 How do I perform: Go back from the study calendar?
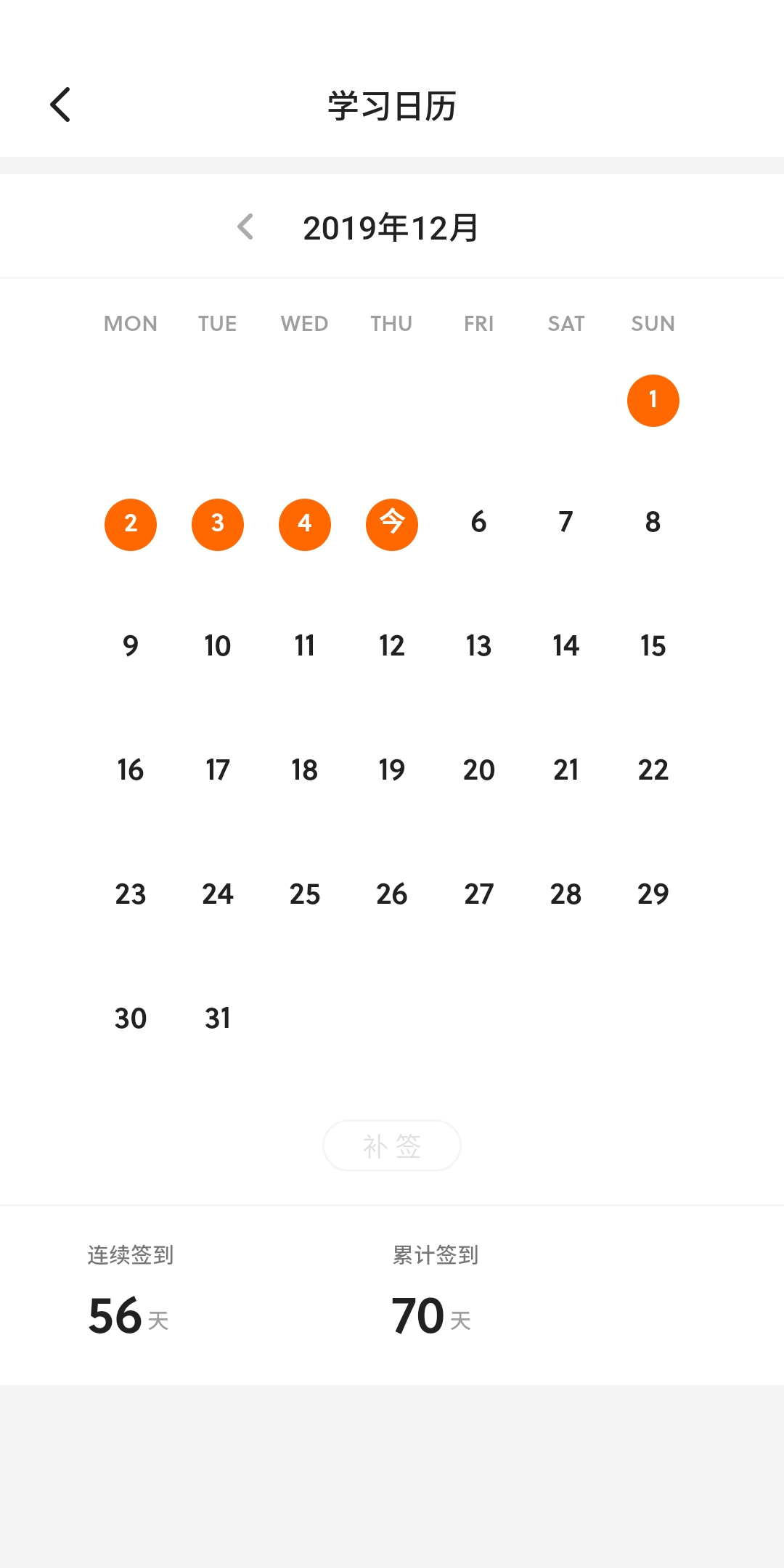click(x=61, y=105)
